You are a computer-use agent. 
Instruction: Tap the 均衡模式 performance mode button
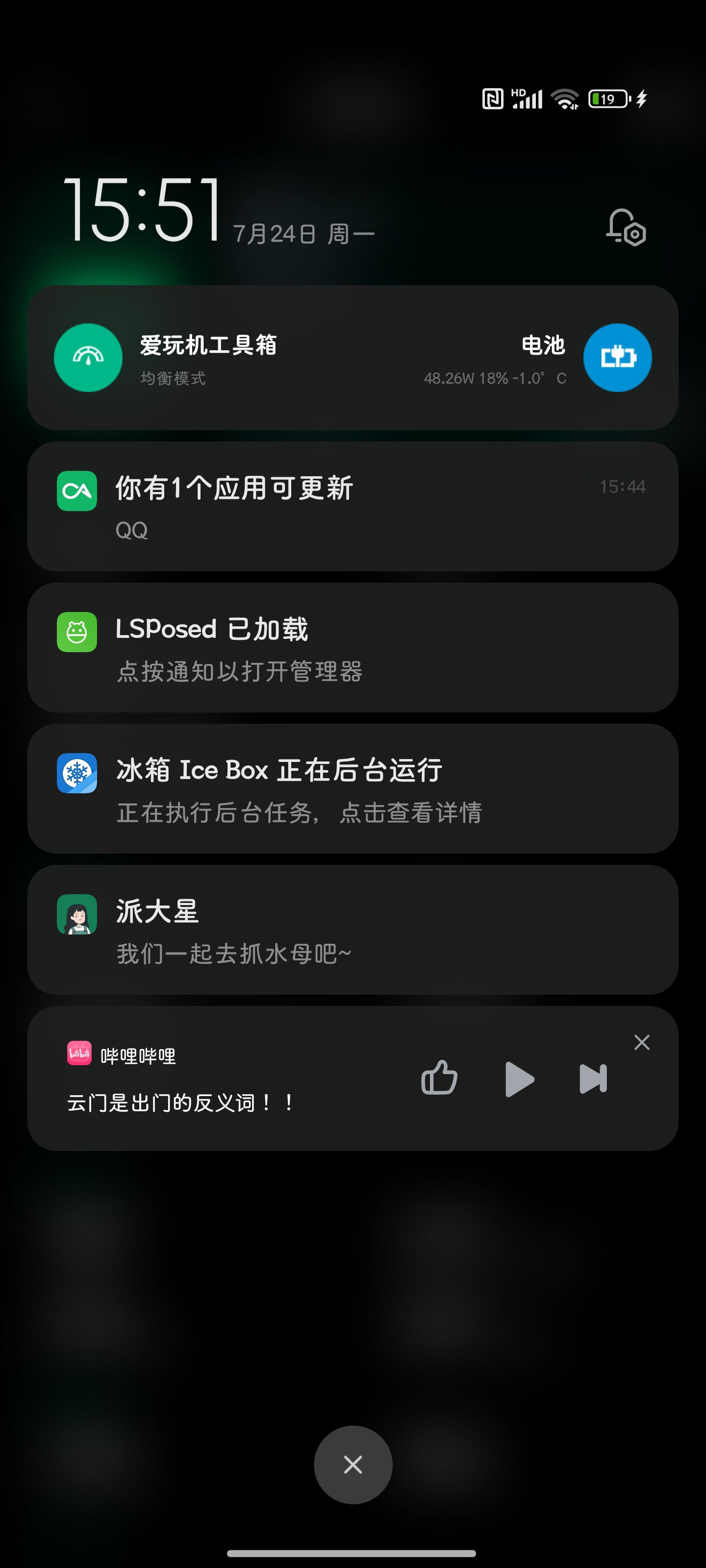point(88,358)
